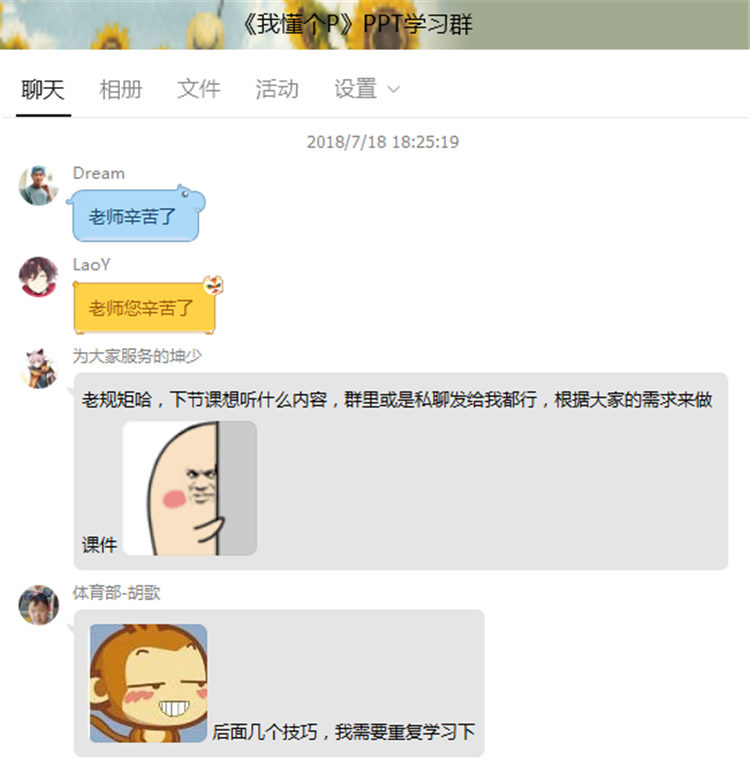Open the 相册 tab
The width and height of the screenshot is (750, 771).
point(121,89)
